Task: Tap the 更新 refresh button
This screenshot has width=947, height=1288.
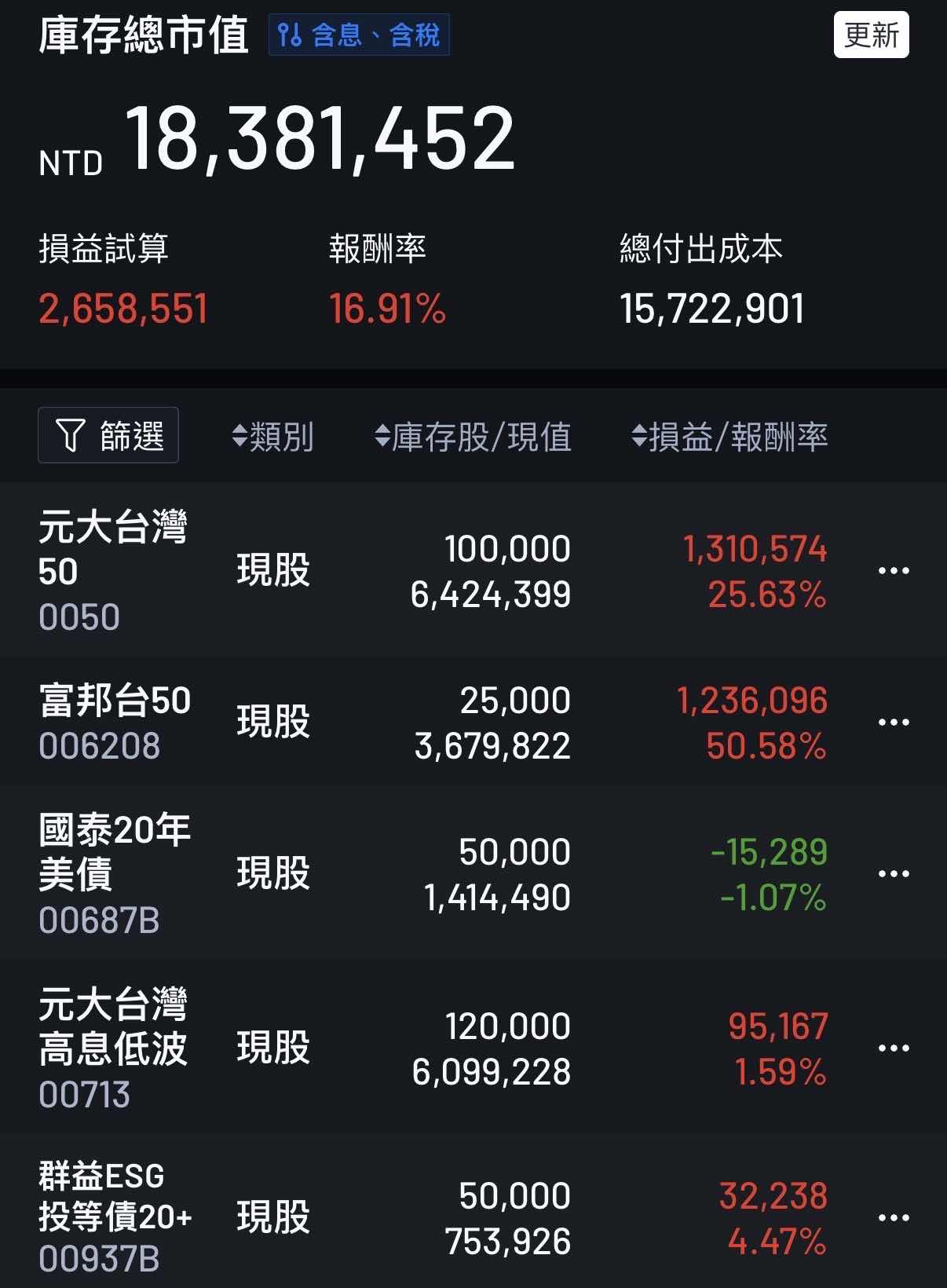Action: click(871, 35)
